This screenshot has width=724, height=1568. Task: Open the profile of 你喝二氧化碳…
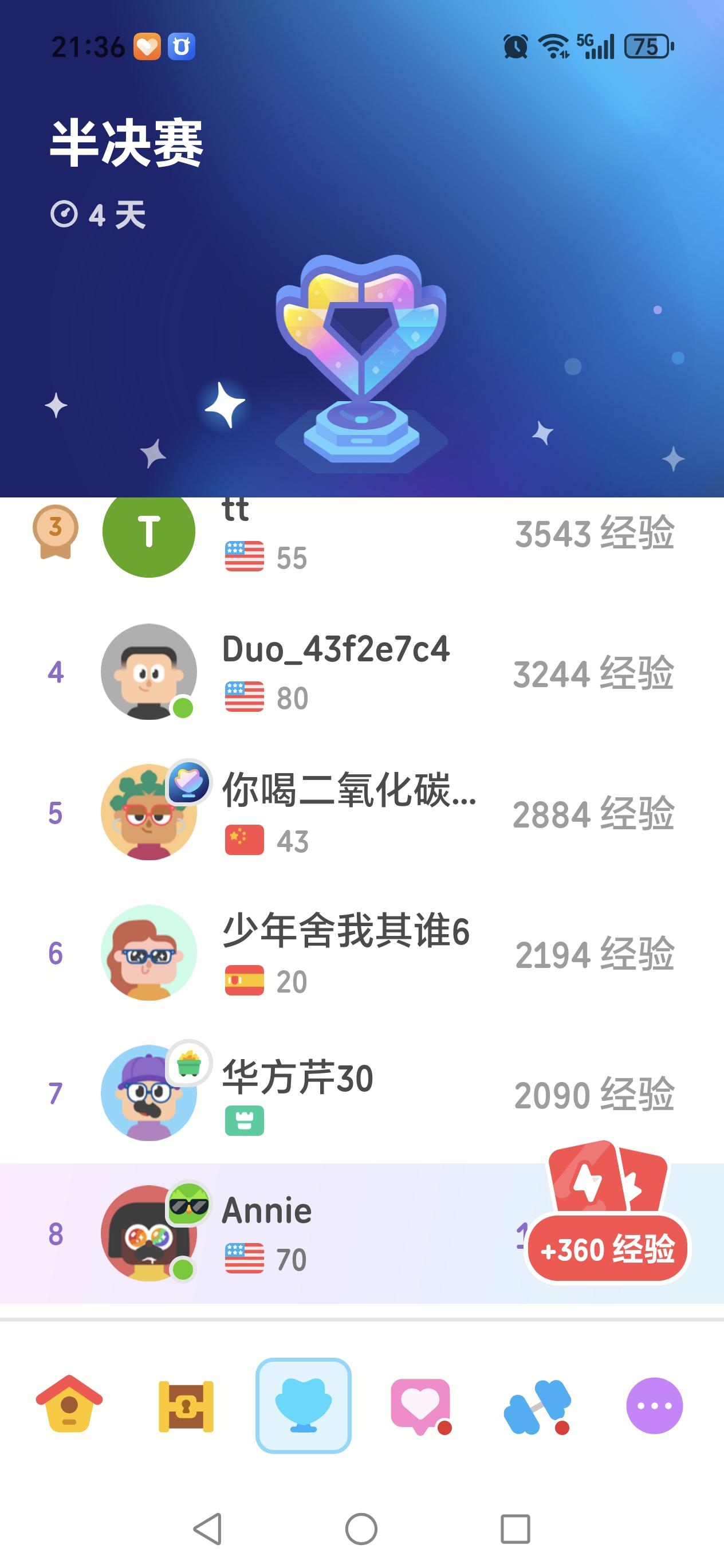click(x=361, y=812)
